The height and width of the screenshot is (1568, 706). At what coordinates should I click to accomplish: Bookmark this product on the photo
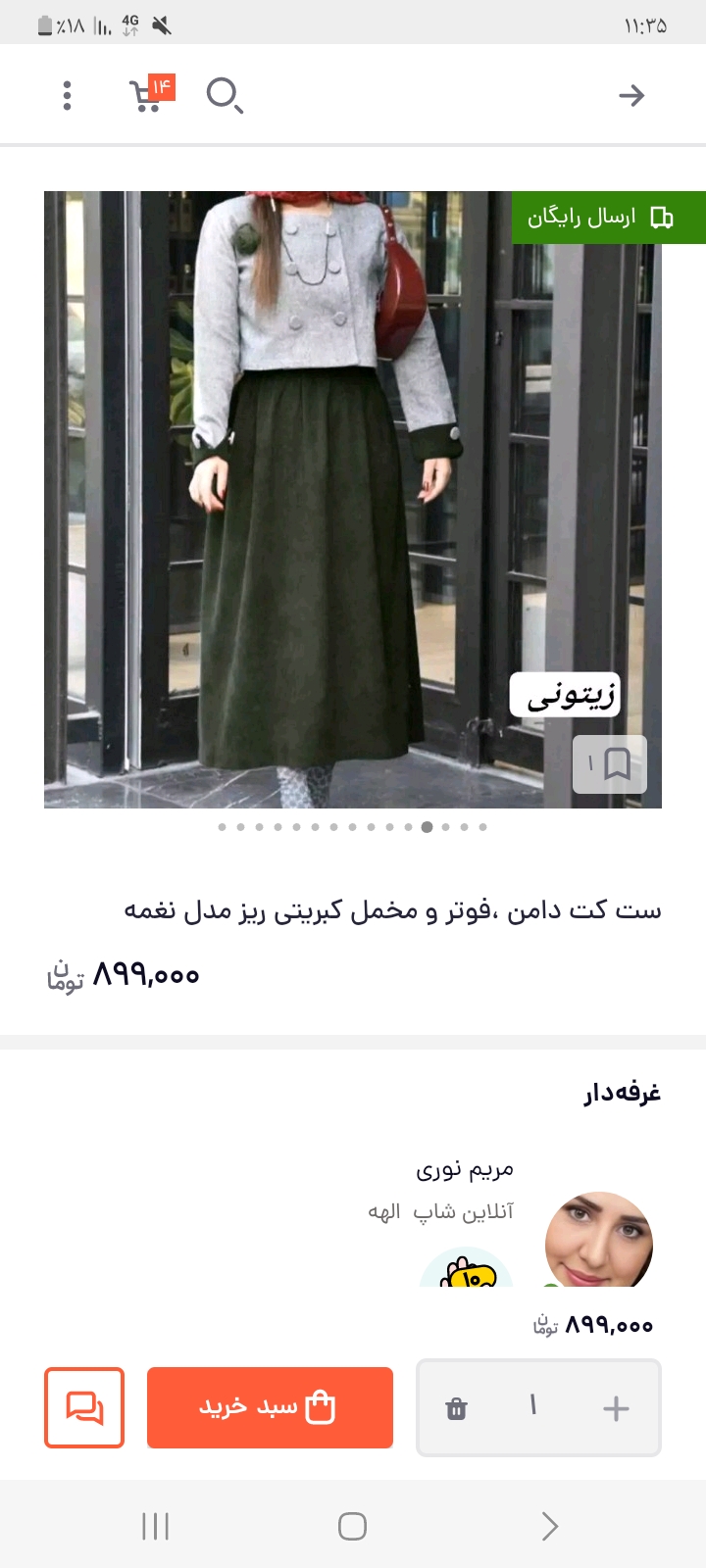[609, 763]
